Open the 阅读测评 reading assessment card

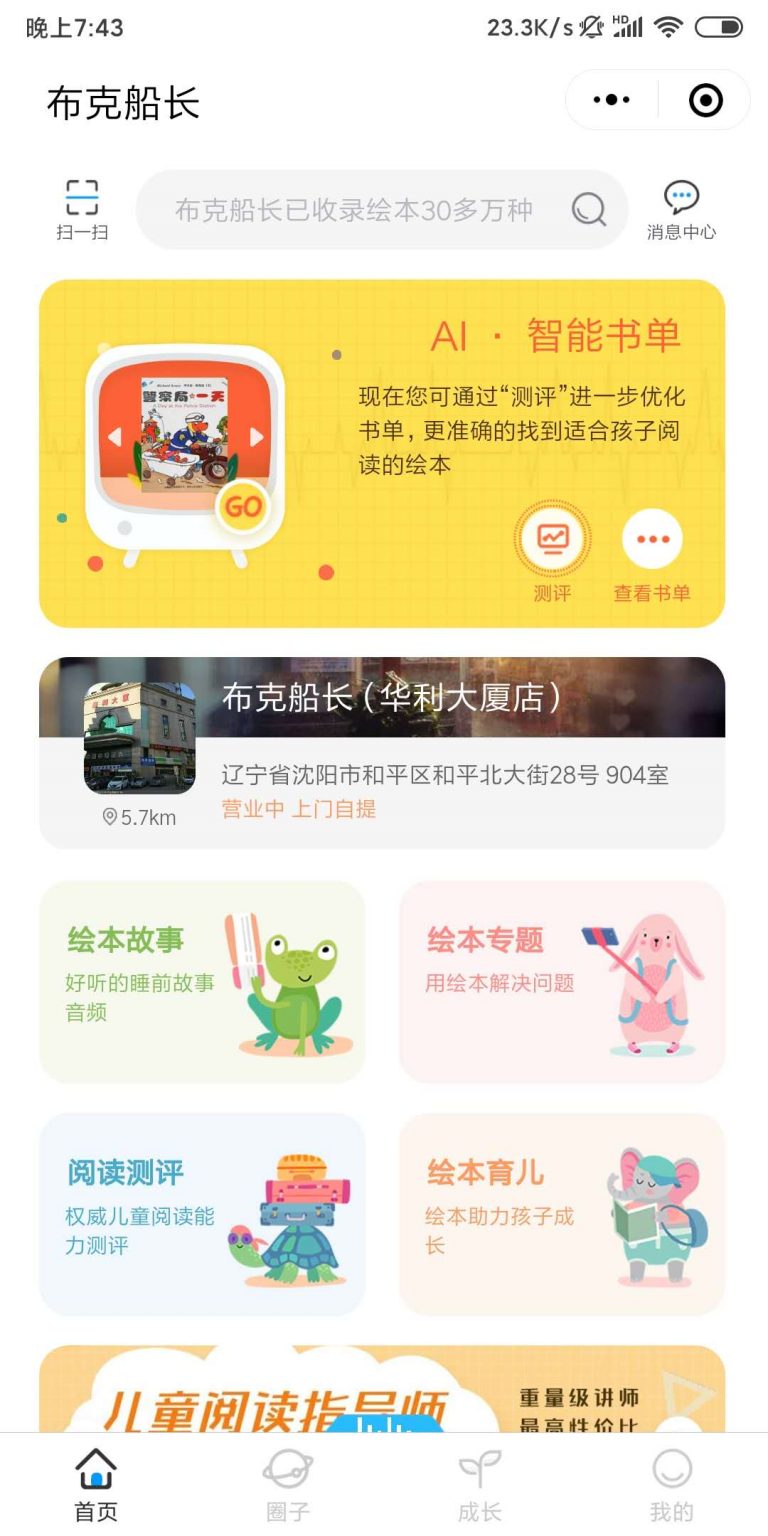point(200,1212)
